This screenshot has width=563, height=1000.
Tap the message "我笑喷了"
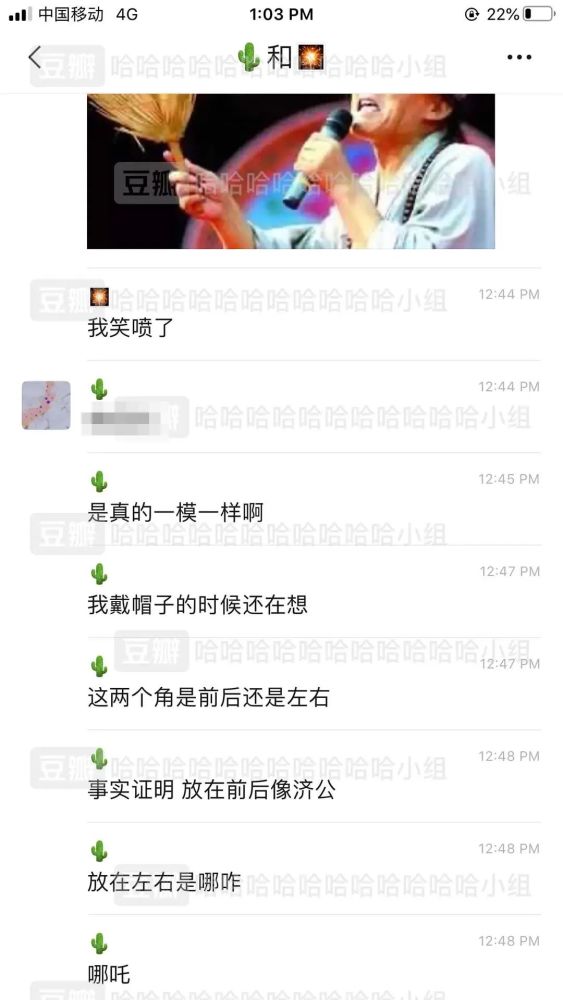[x=130, y=328]
